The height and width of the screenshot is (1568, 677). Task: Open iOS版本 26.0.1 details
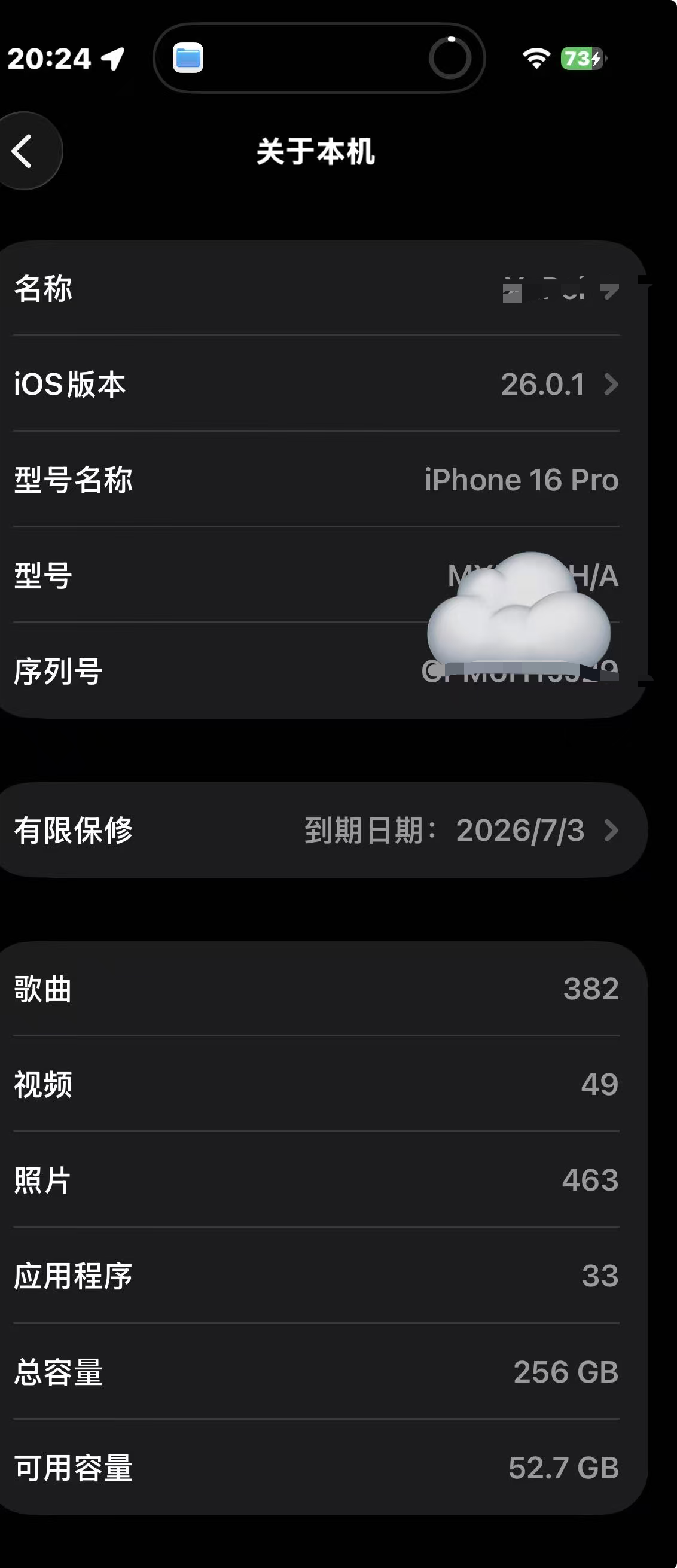(x=316, y=384)
